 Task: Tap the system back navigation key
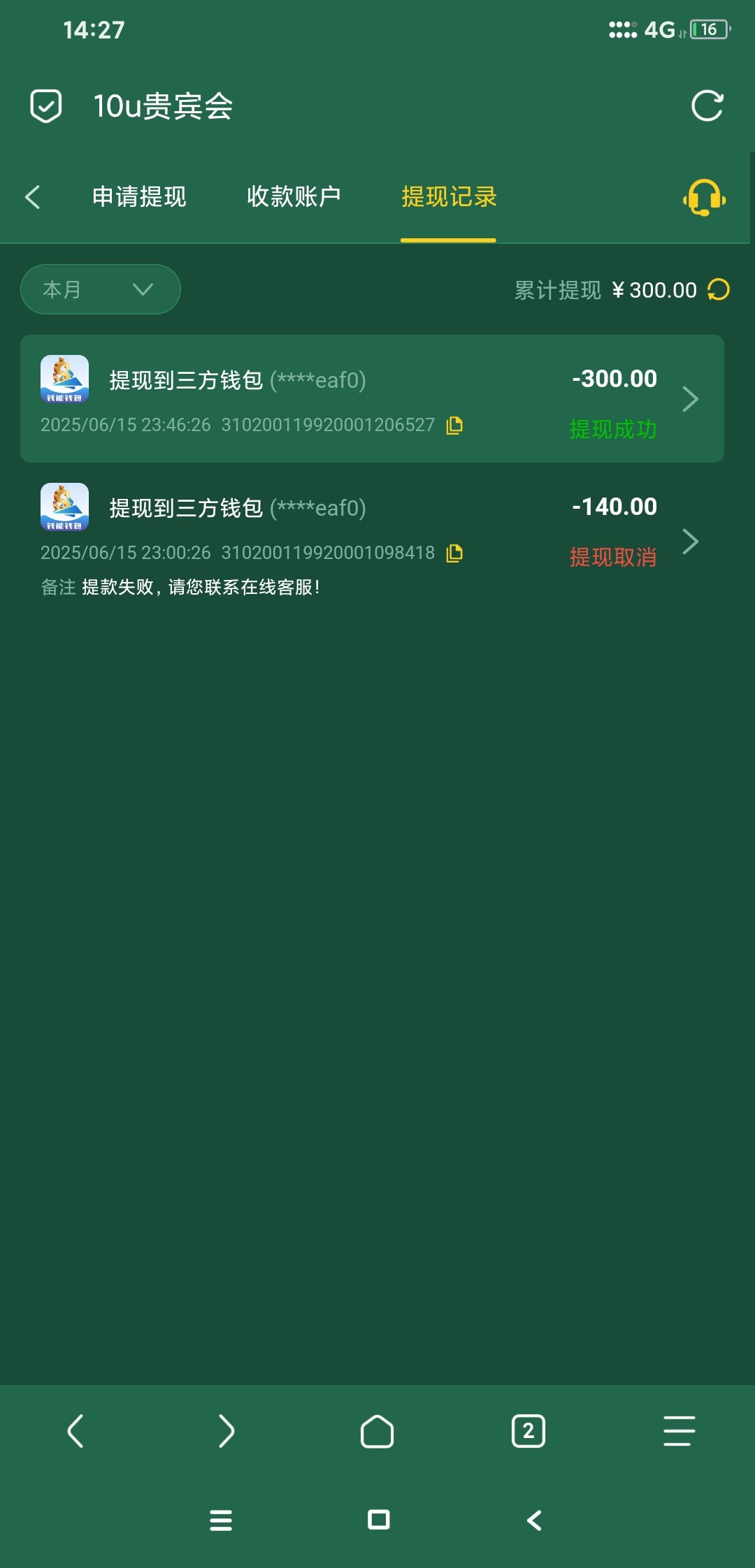point(534,1520)
